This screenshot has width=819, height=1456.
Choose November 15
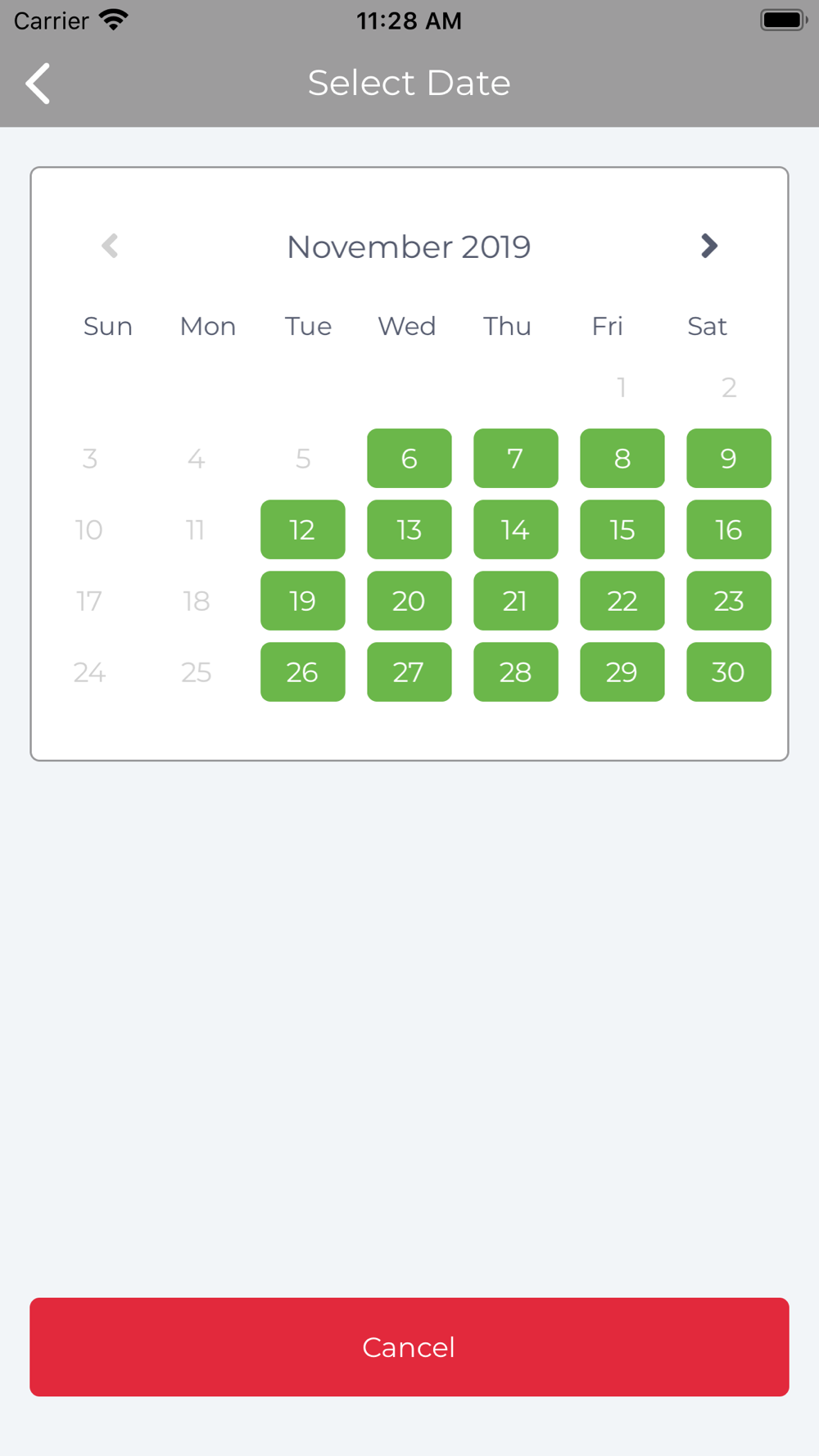point(622,530)
